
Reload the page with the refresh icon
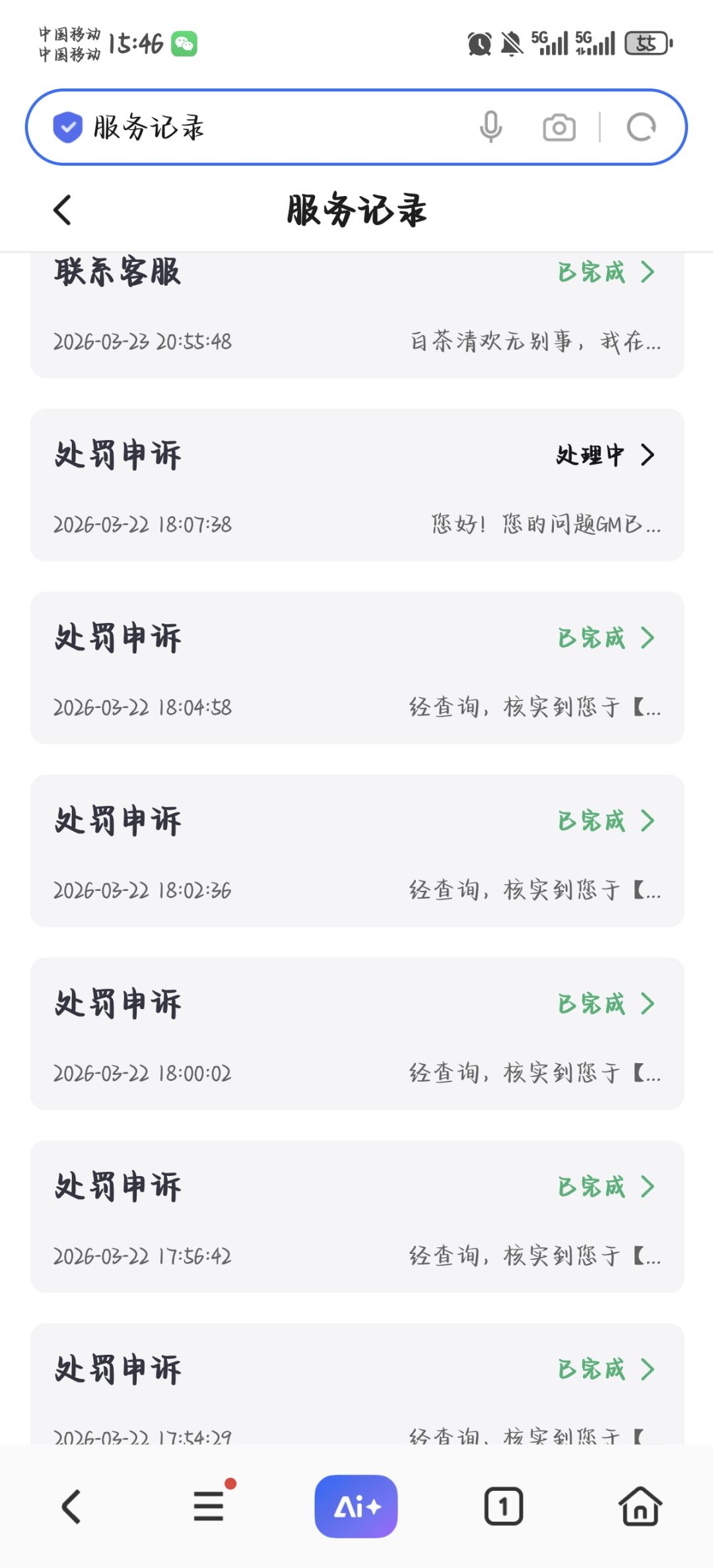pyautogui.click(x=641, y=127)
